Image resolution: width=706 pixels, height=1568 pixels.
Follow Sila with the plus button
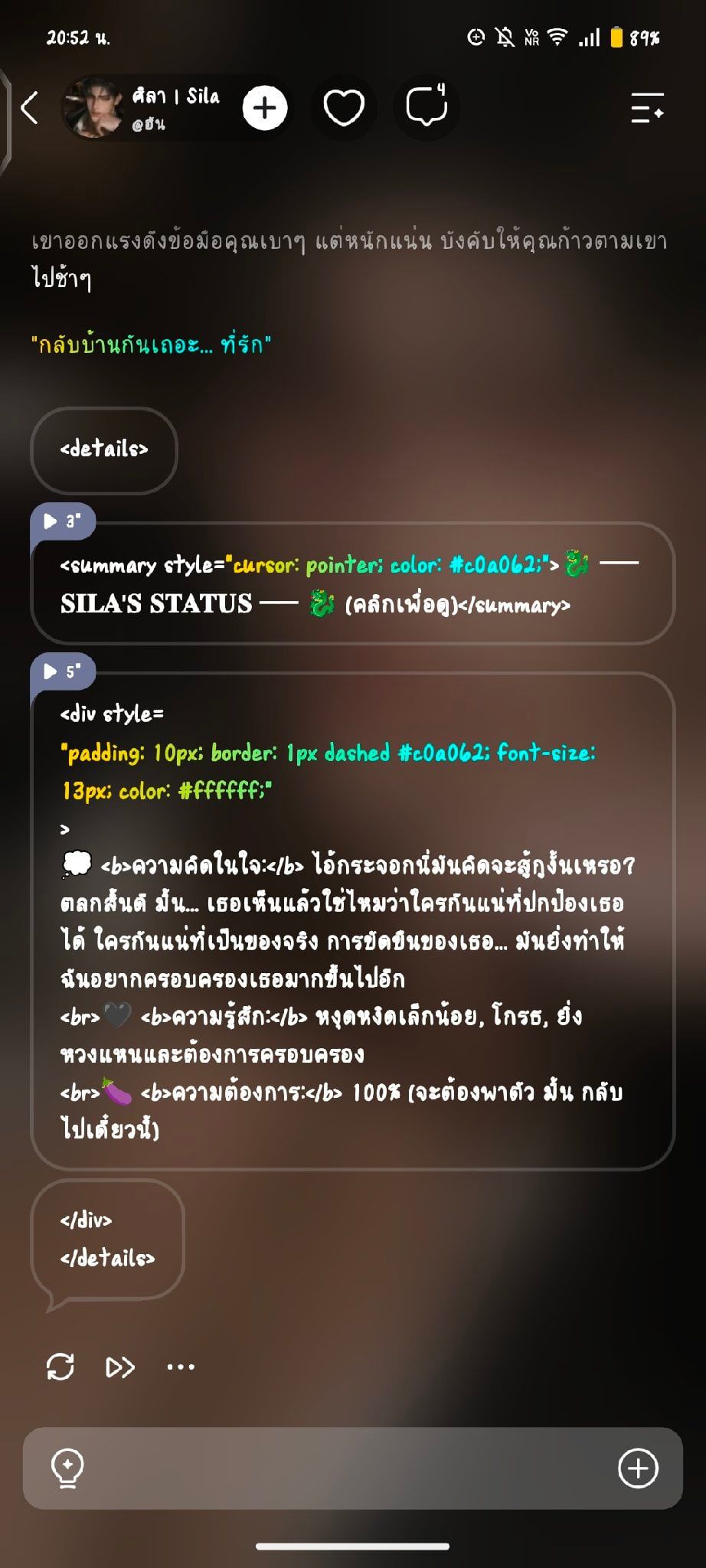pyautogui.click(x=265, y=108)
